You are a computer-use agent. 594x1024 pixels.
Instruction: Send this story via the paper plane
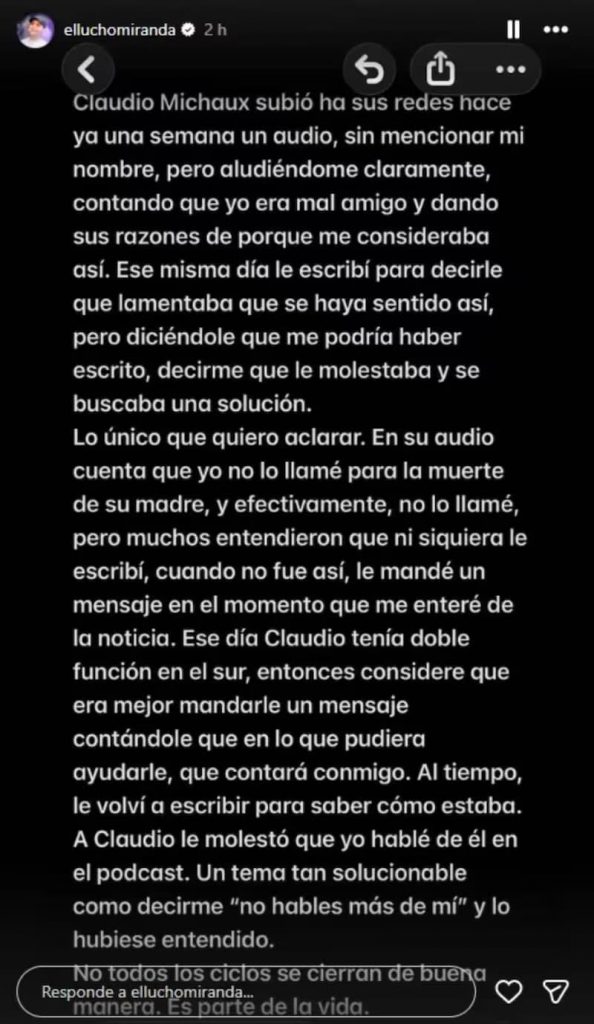pos(556,991)
